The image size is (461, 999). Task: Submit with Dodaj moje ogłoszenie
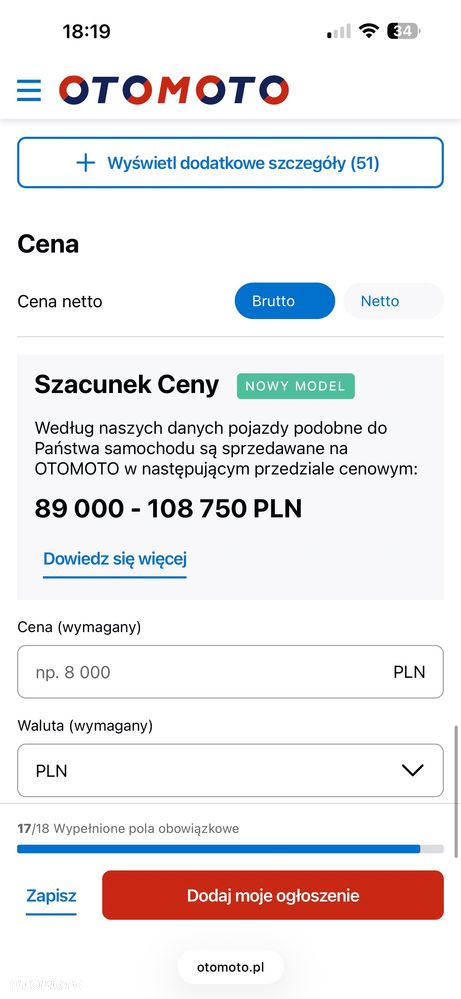(273, 895)
